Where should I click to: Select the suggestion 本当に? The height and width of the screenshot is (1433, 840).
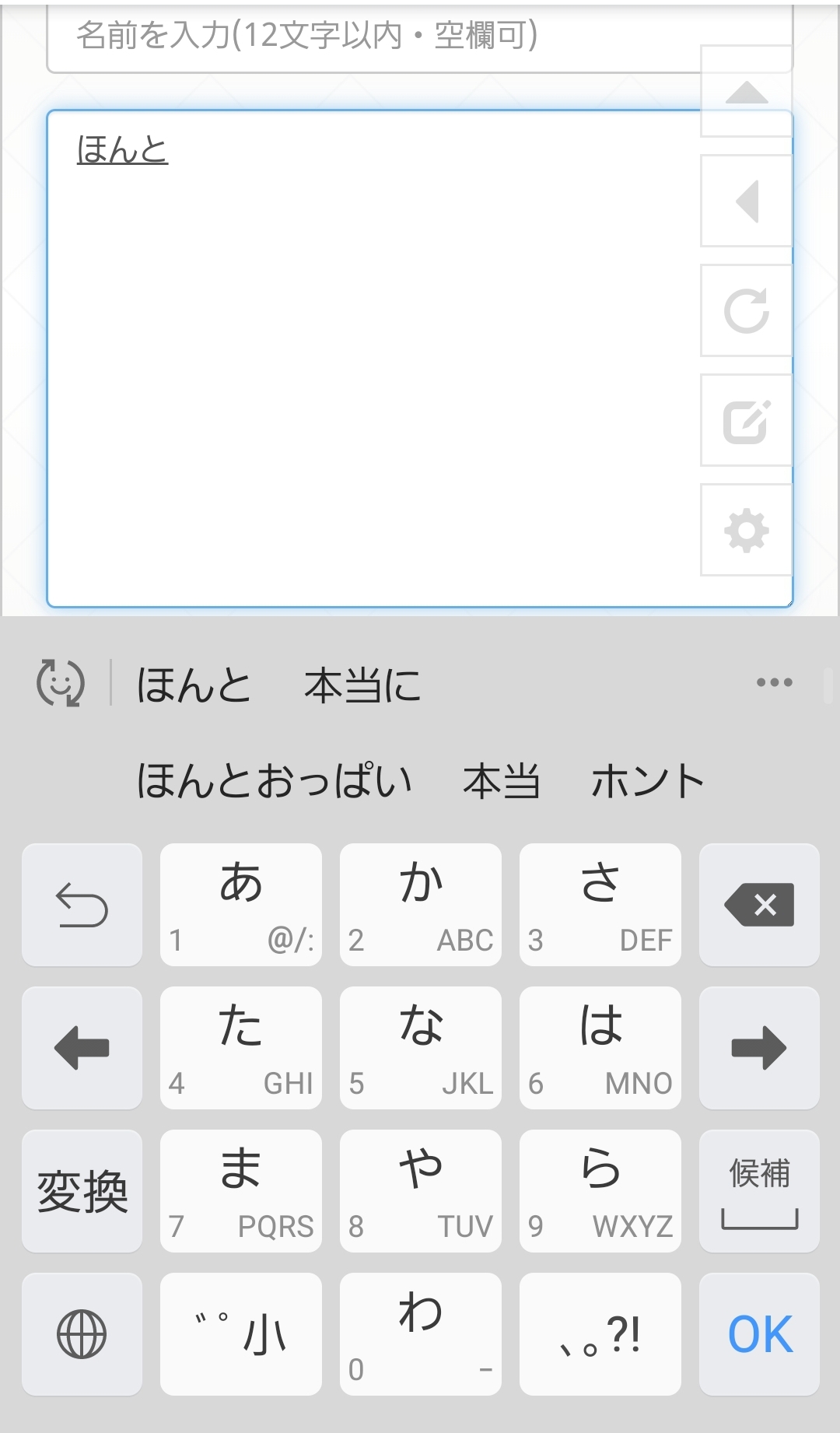(362, 685)
